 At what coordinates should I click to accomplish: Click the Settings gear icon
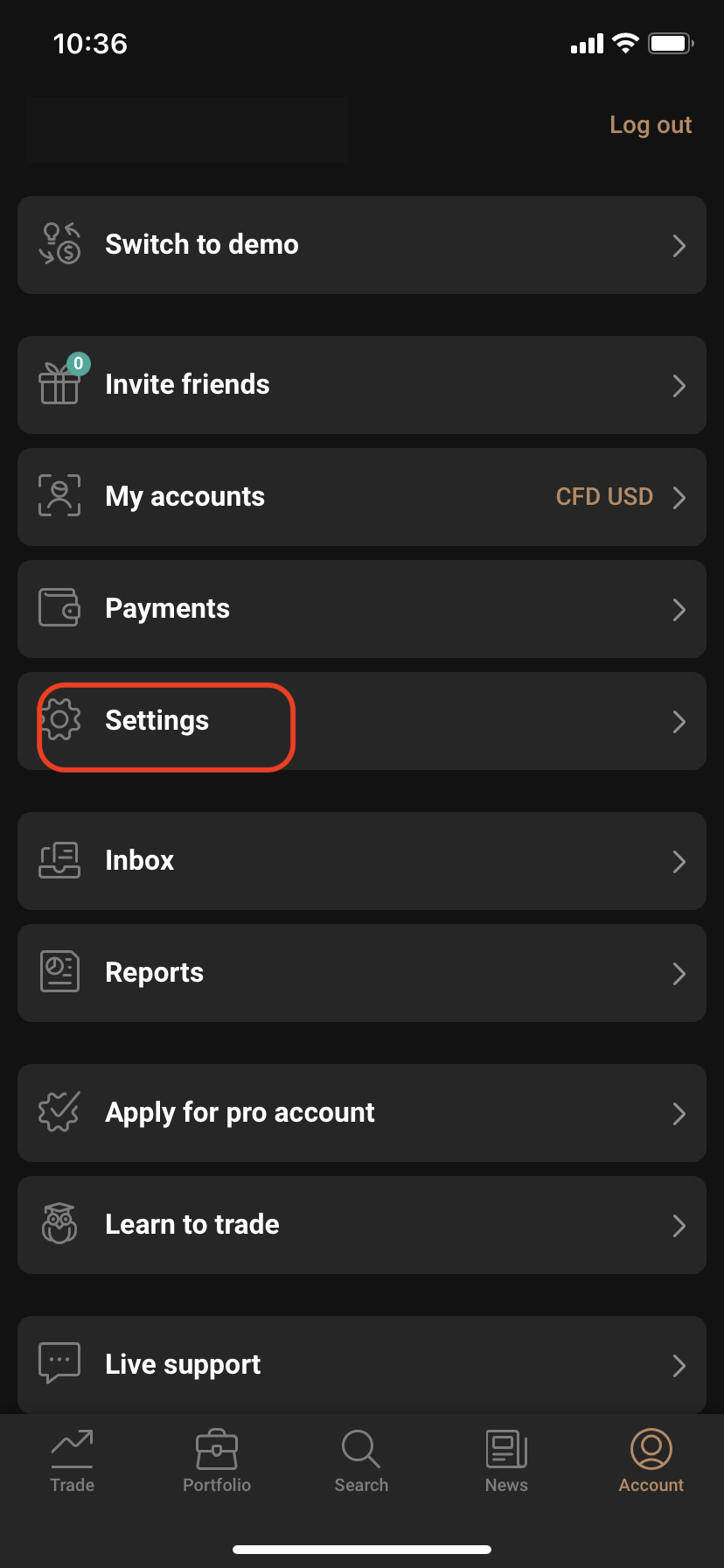pyautogui.click(x=59, y=720)
